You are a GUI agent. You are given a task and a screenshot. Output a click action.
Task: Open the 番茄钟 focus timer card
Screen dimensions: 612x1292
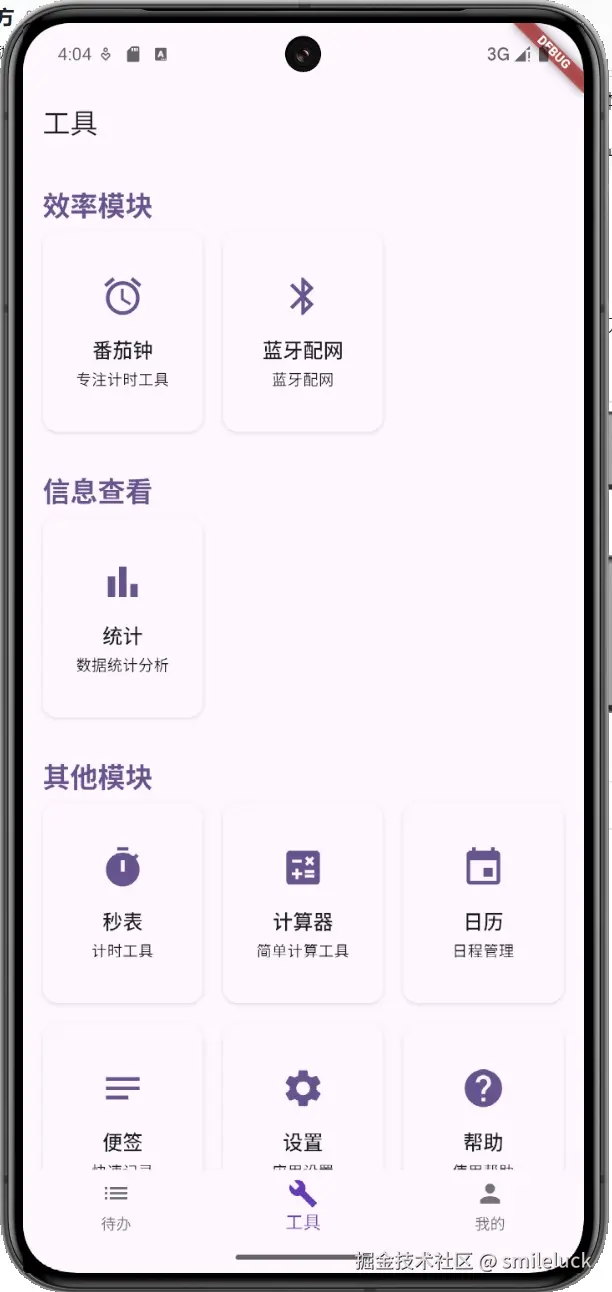pyautogui.click(x=123, y=332)
